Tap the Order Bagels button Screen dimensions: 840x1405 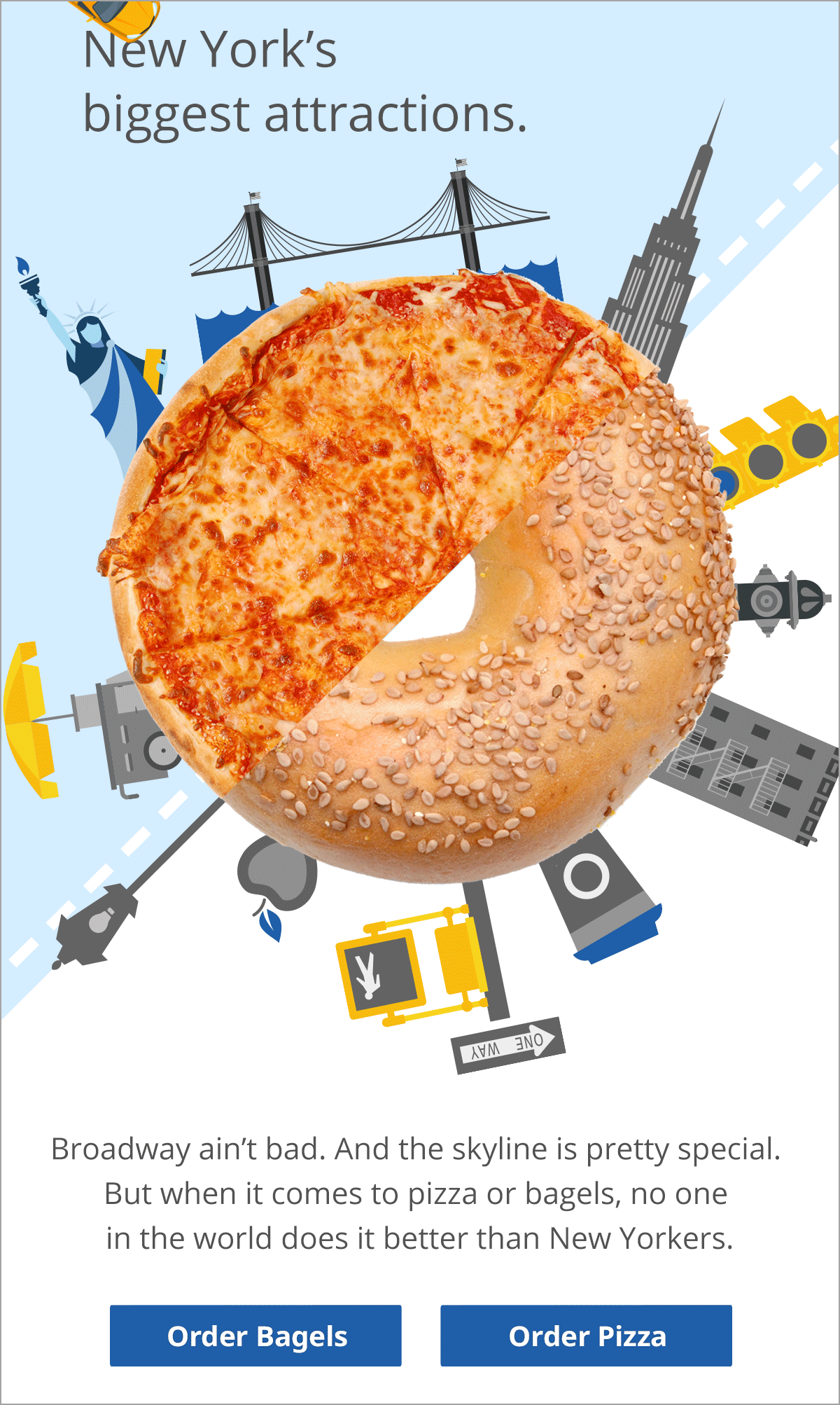[255, 1335]
